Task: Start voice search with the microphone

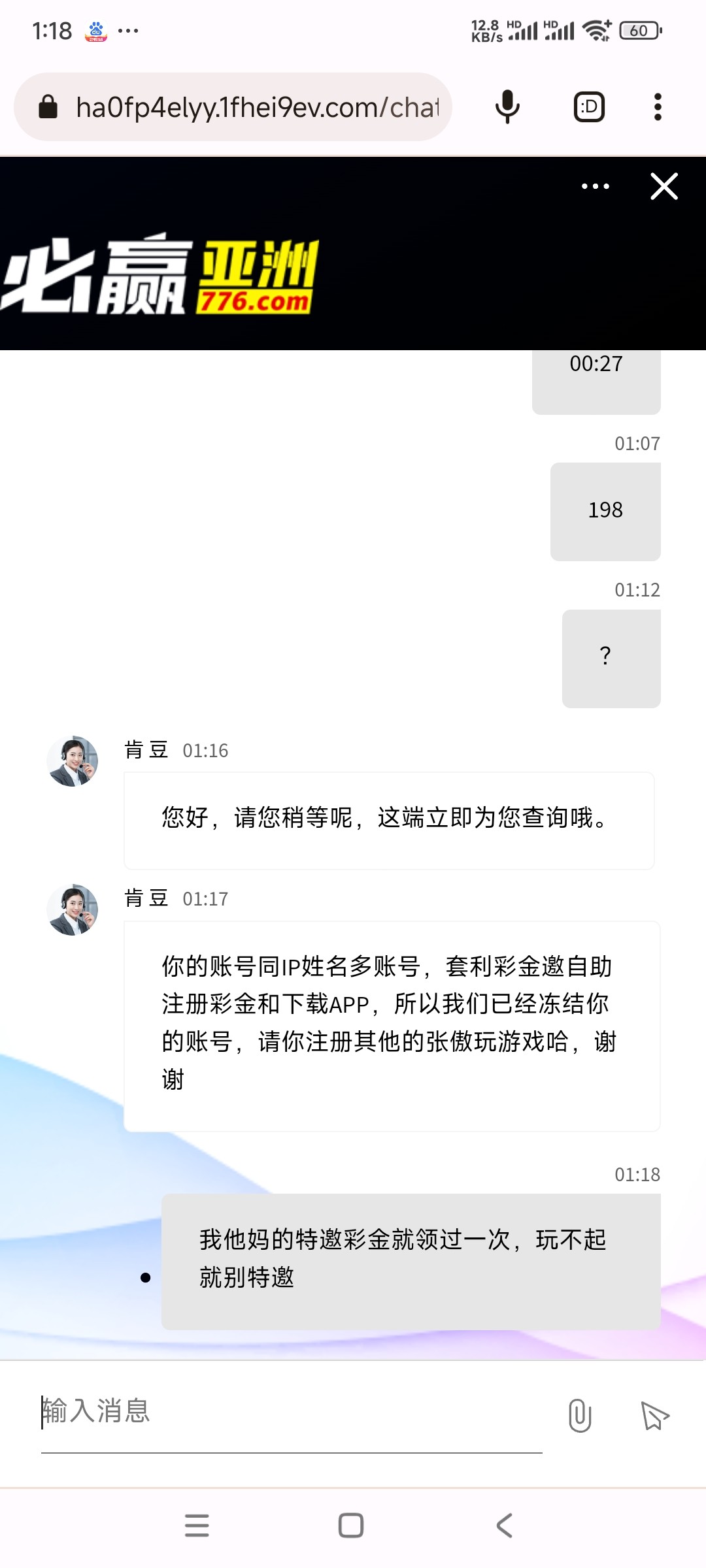Action: tap(507, 107)
